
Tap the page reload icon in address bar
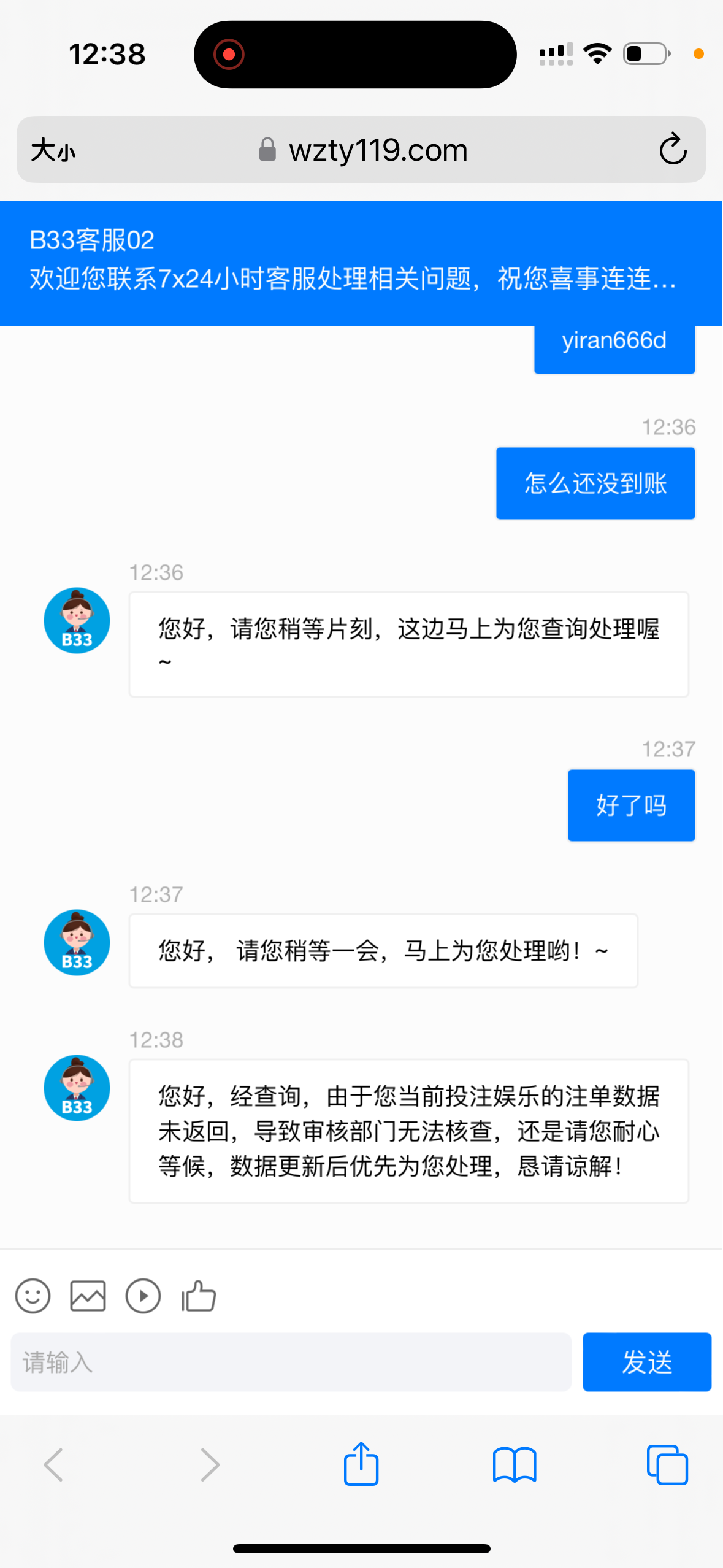673,149
